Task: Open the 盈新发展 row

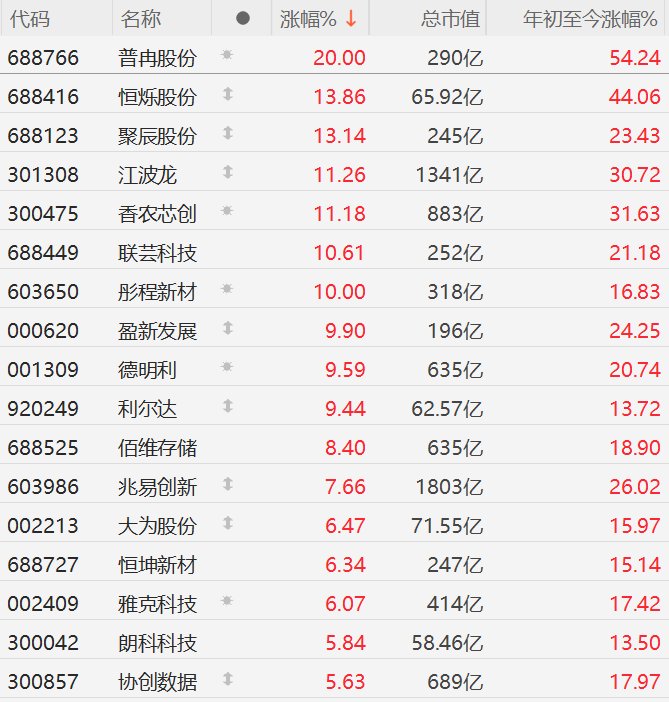Action: [157, 331]
